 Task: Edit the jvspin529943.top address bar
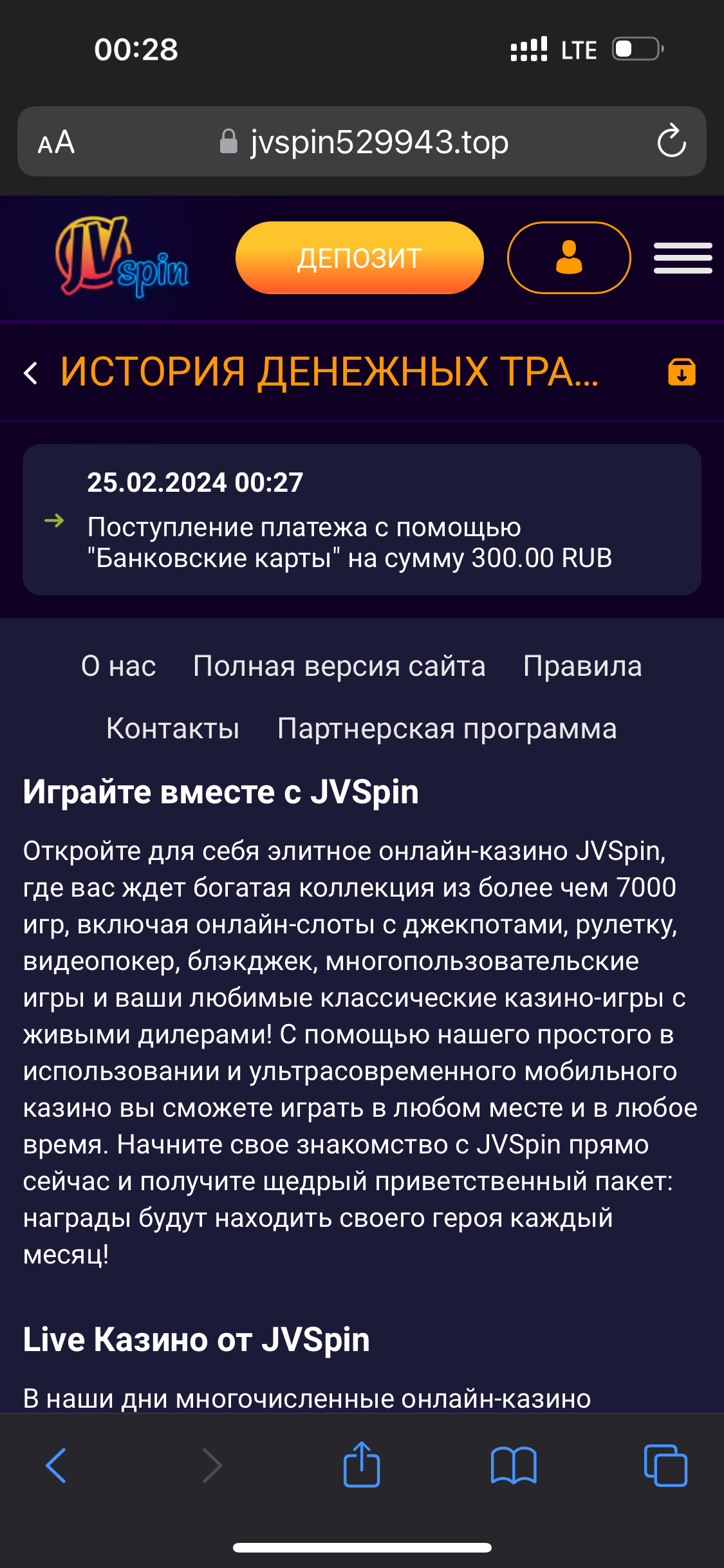364,142
